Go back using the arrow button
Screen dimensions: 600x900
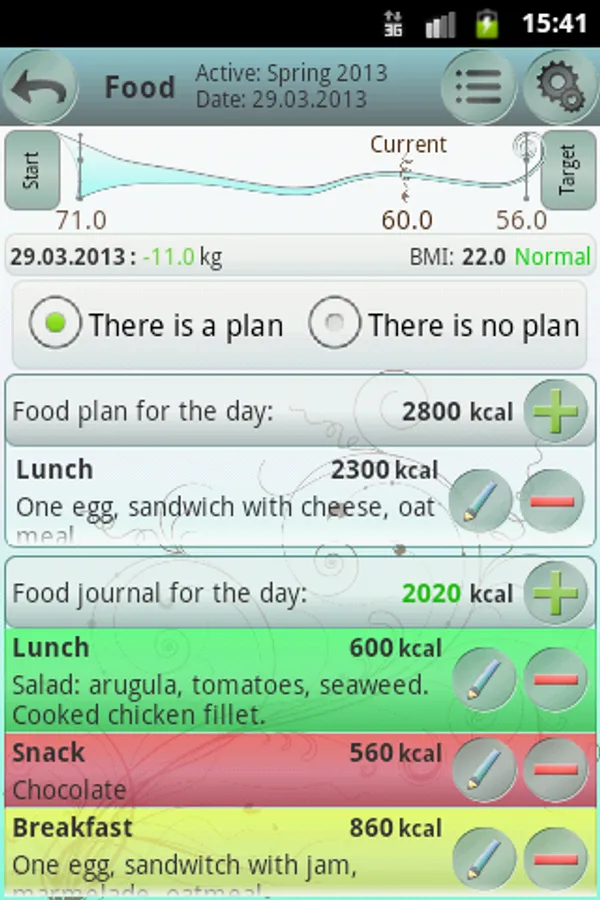coord(40,87)
